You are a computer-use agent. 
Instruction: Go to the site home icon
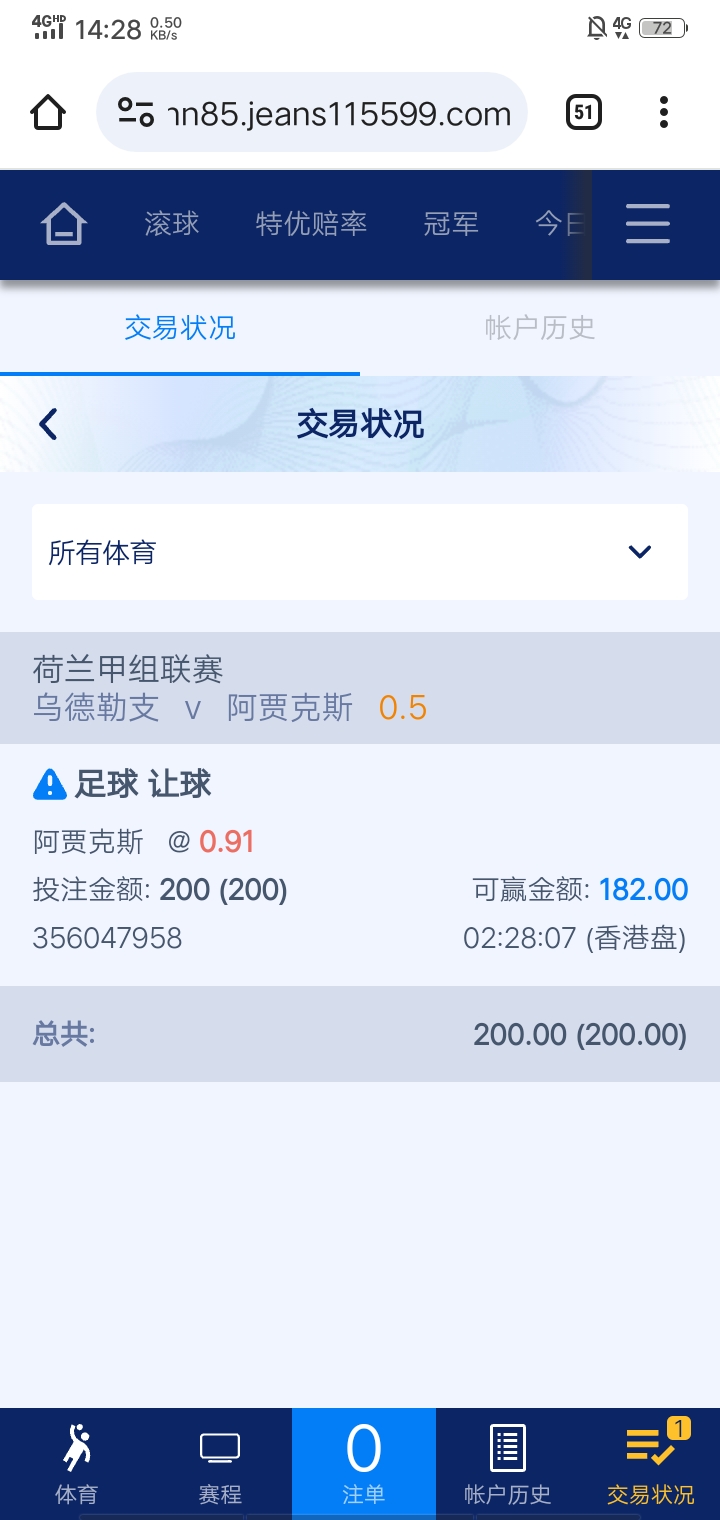click(x=63, y=223)
